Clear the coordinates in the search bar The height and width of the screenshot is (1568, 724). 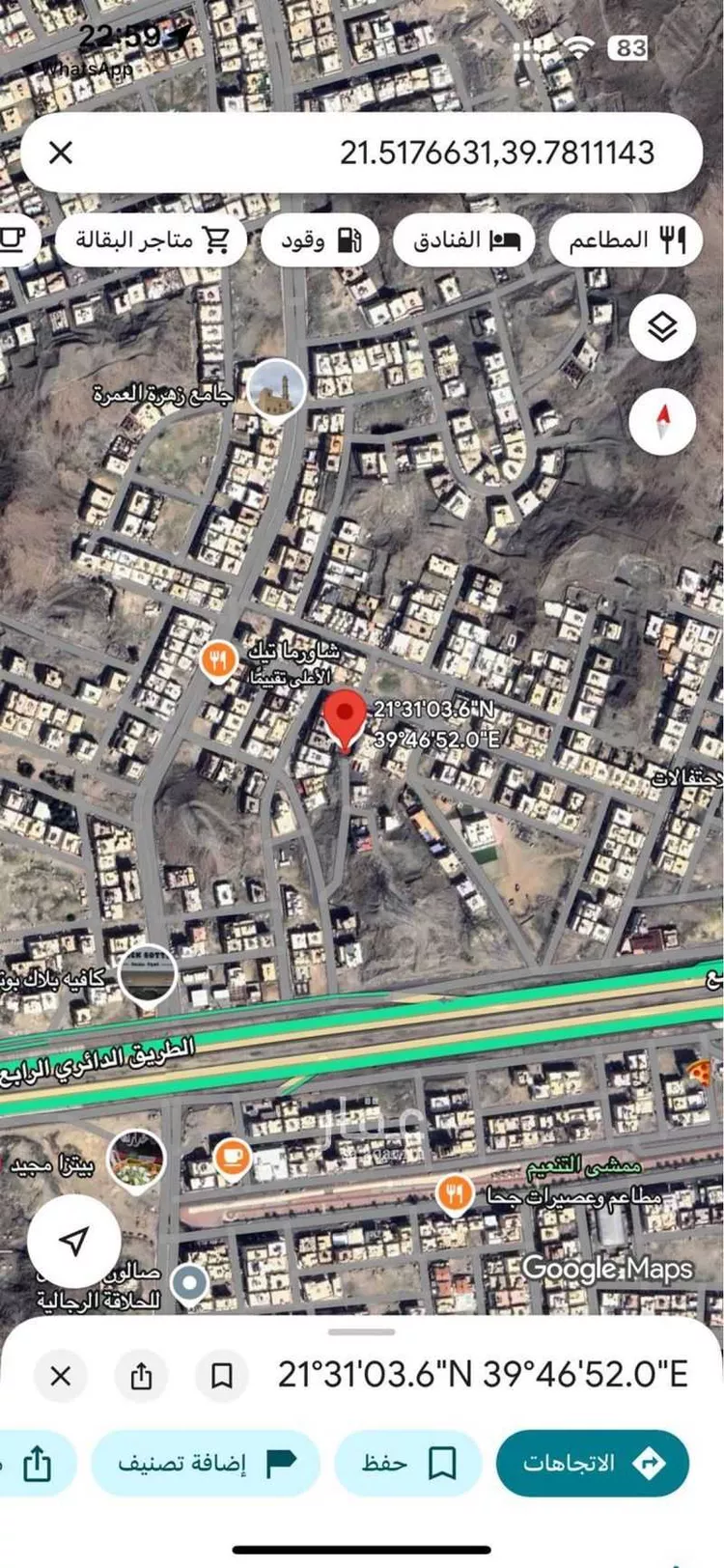click(x=61, y=153)
